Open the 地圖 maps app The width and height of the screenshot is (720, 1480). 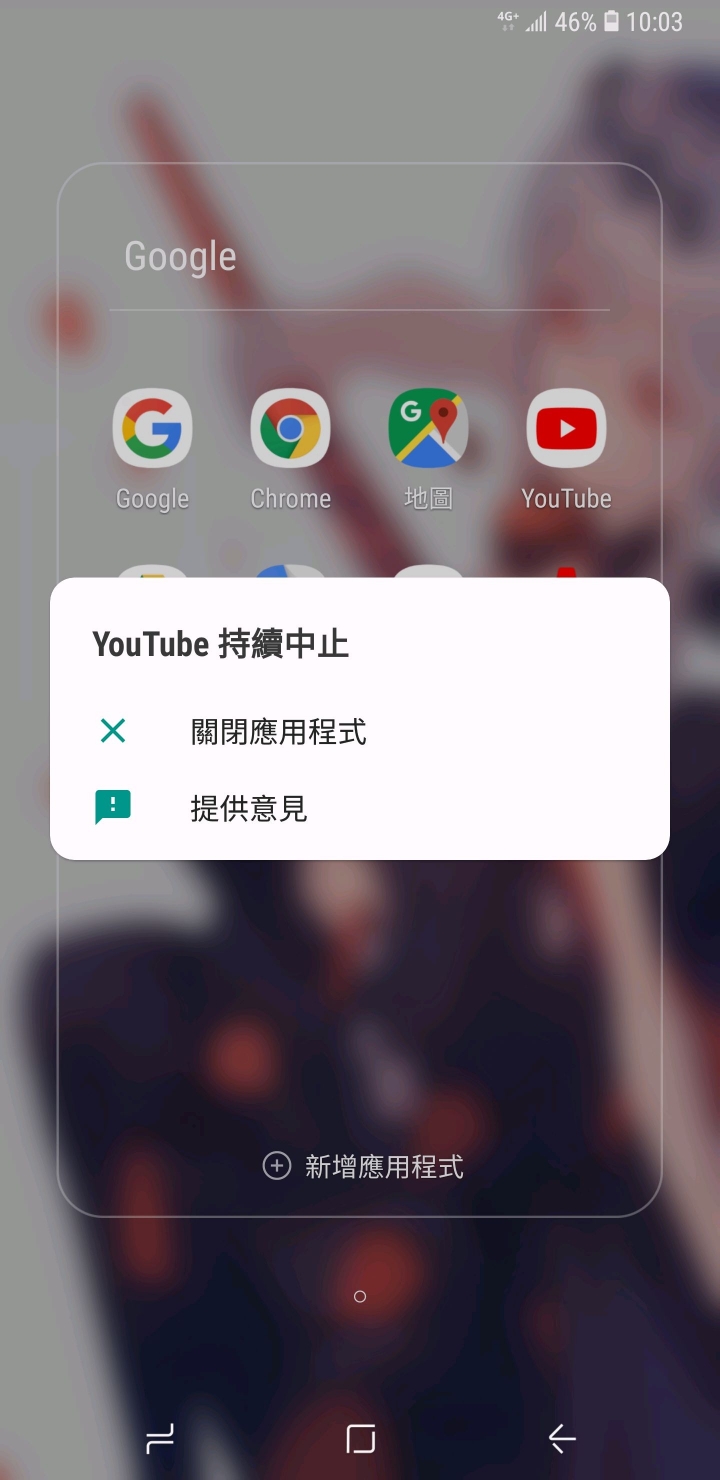click(x=428, y=430)
